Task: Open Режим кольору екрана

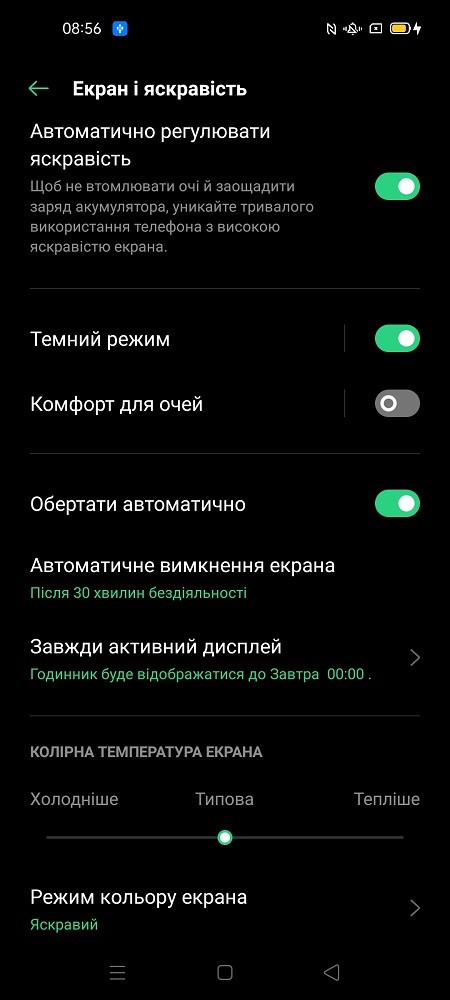Action: (225, 908)
